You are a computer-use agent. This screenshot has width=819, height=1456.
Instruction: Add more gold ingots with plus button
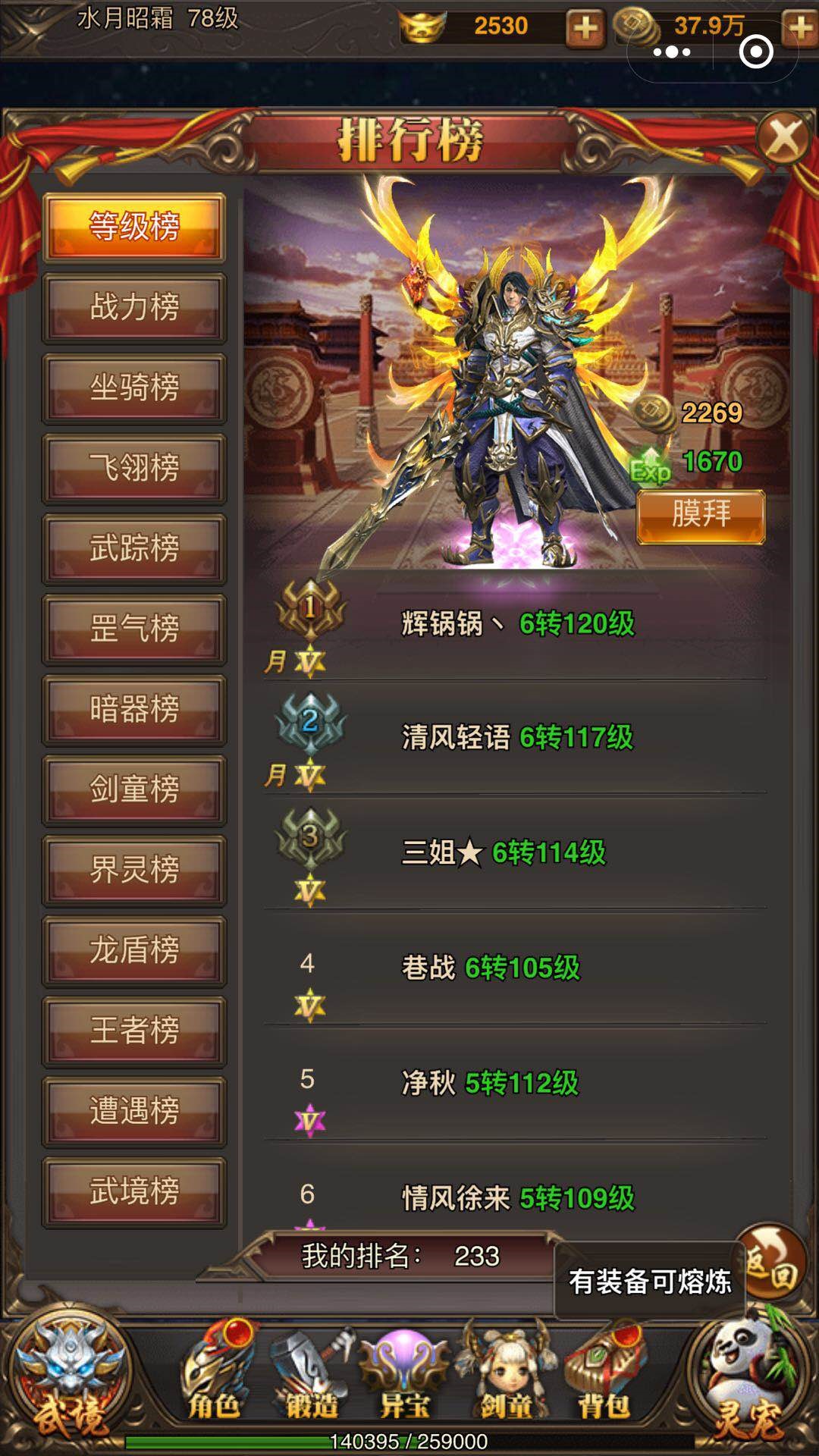585,29
